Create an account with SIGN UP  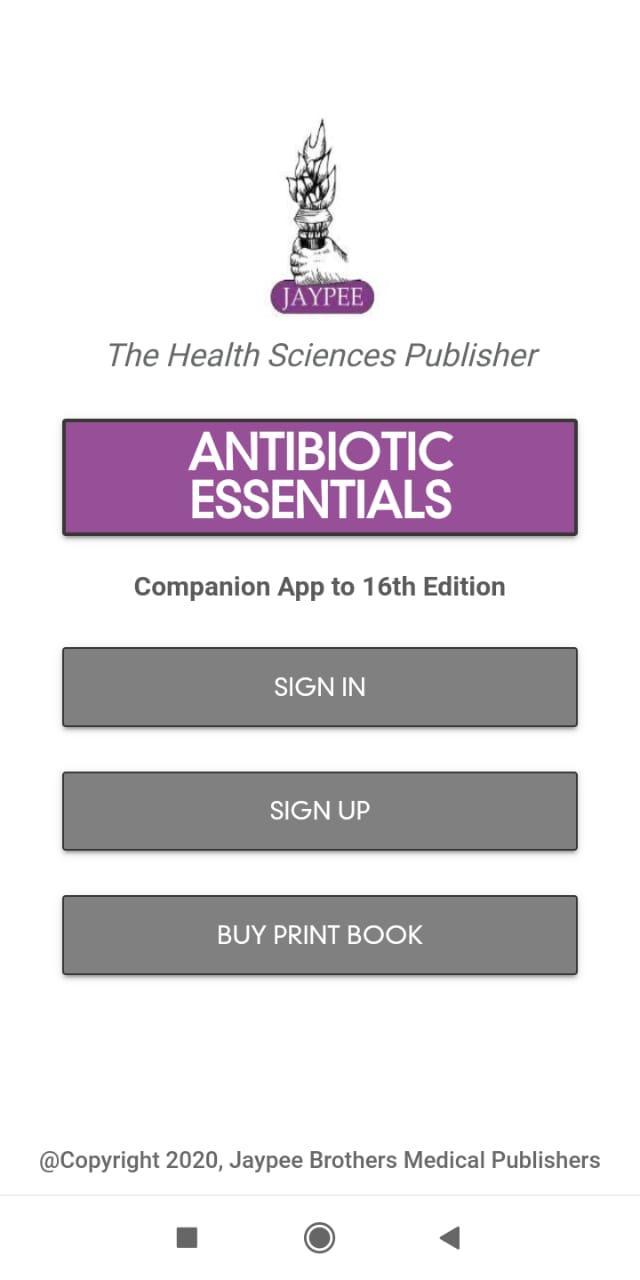pyautogui.click(x=320, y=811)
